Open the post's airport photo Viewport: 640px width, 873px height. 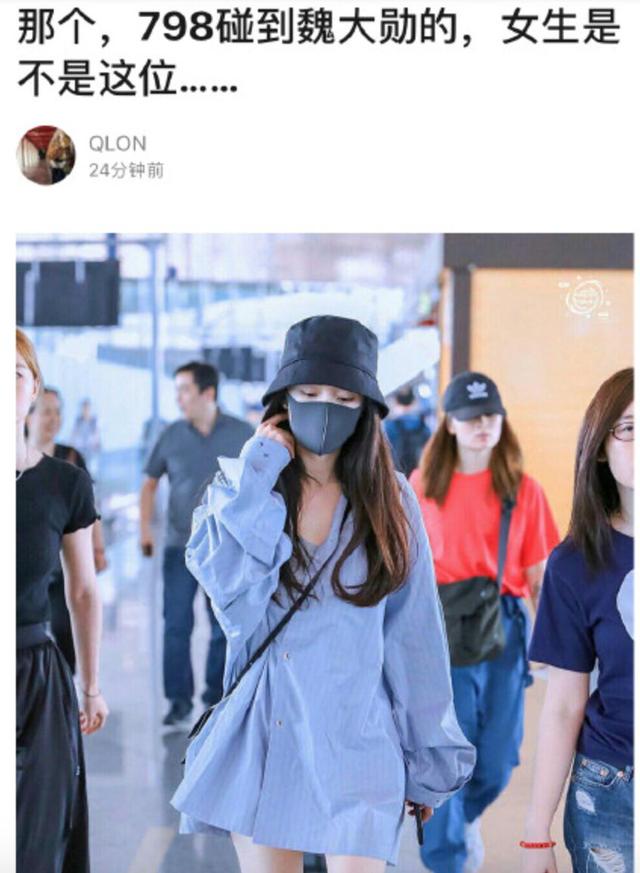pos(324,552)
